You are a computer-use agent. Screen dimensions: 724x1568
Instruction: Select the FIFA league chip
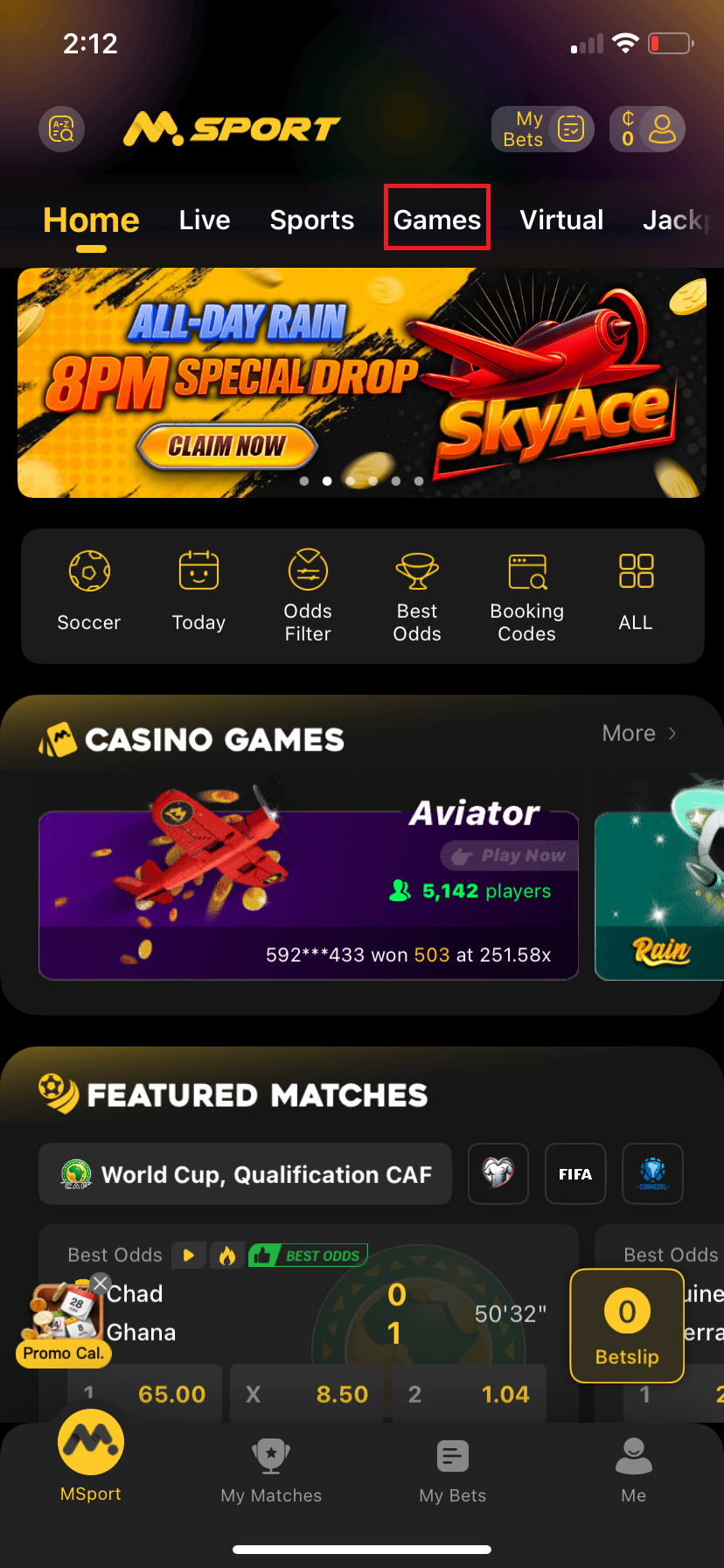click(575, 1173)
